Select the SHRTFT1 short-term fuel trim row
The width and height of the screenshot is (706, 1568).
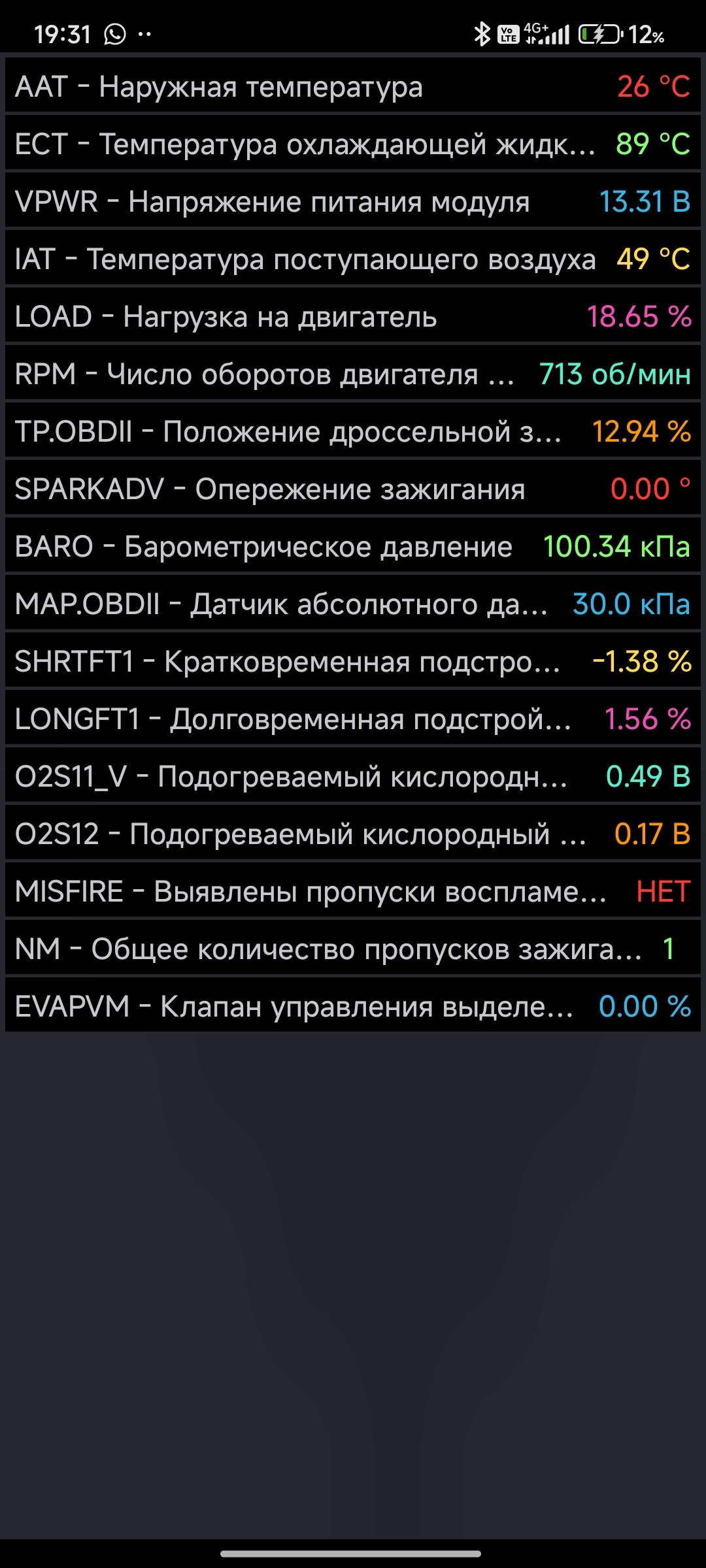[353, 661]
